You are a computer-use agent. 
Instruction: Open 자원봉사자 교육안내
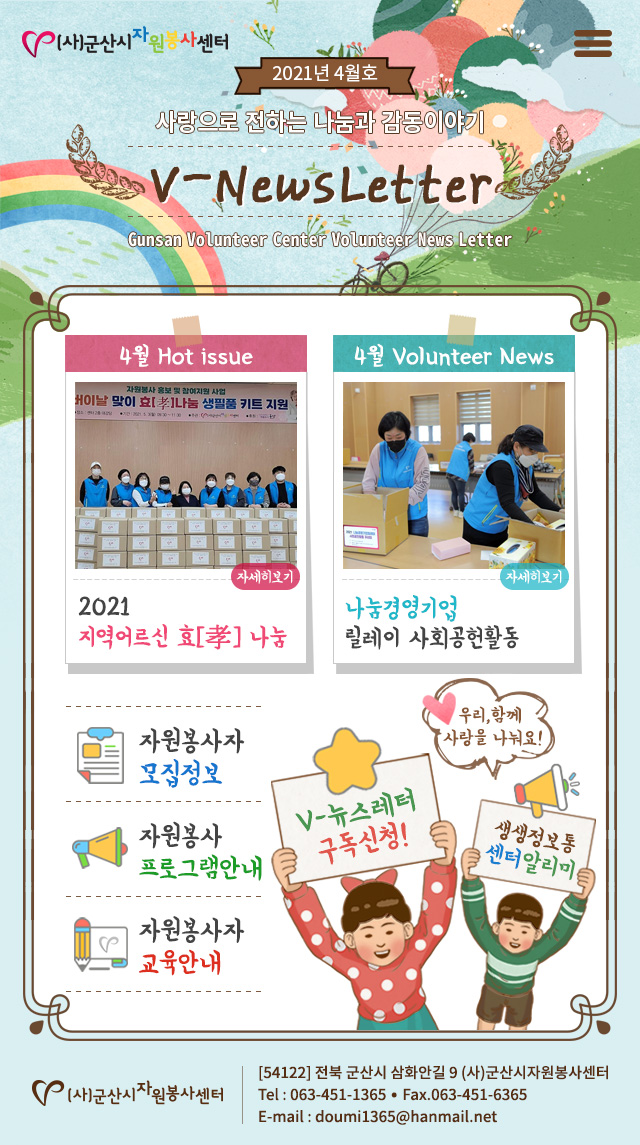(x=165, y=945)
